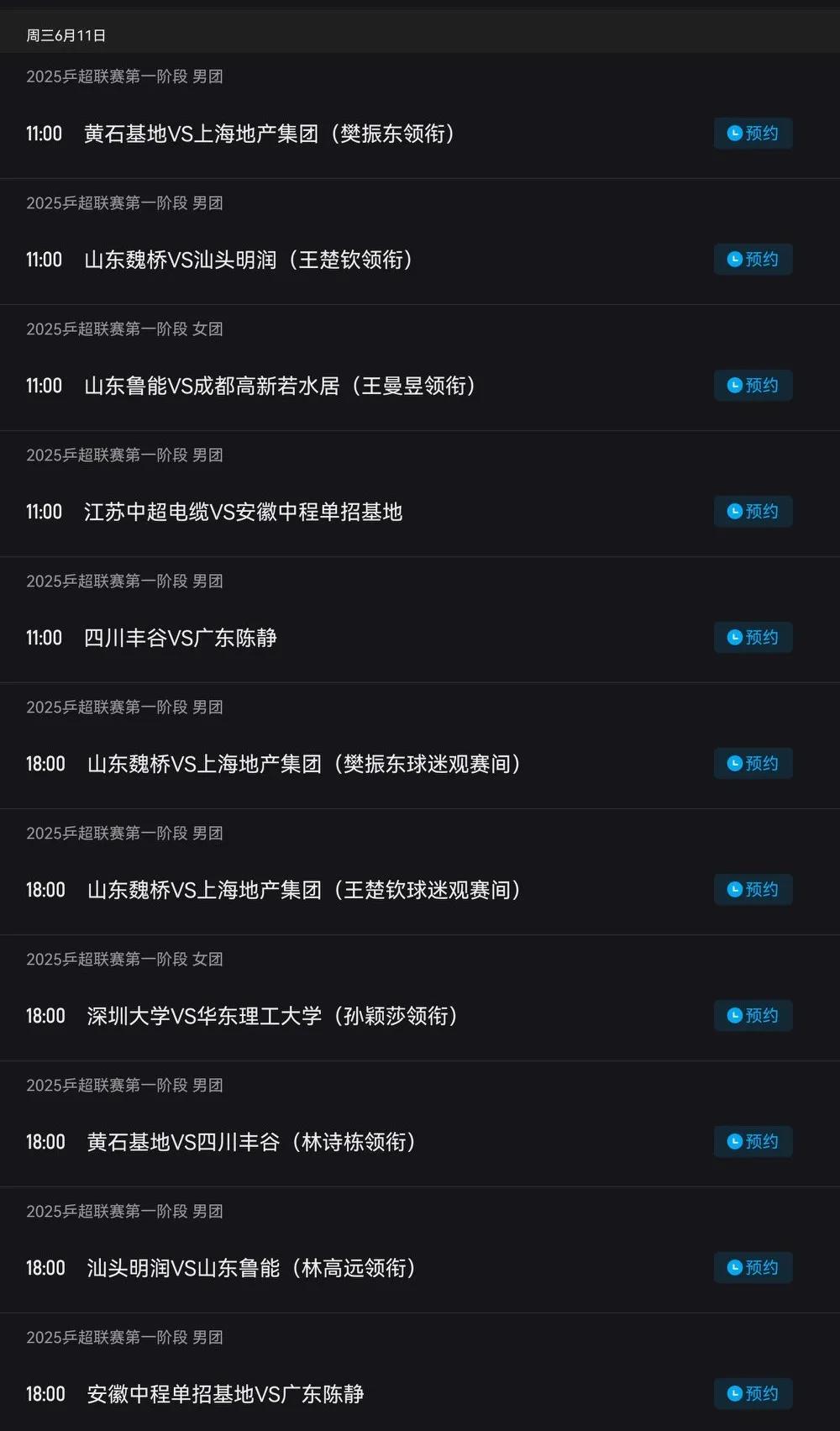Reserve 黄石基地VS上海地产集团 11:00 match
The image size is (840, 1431).
(x=753, y=134)
